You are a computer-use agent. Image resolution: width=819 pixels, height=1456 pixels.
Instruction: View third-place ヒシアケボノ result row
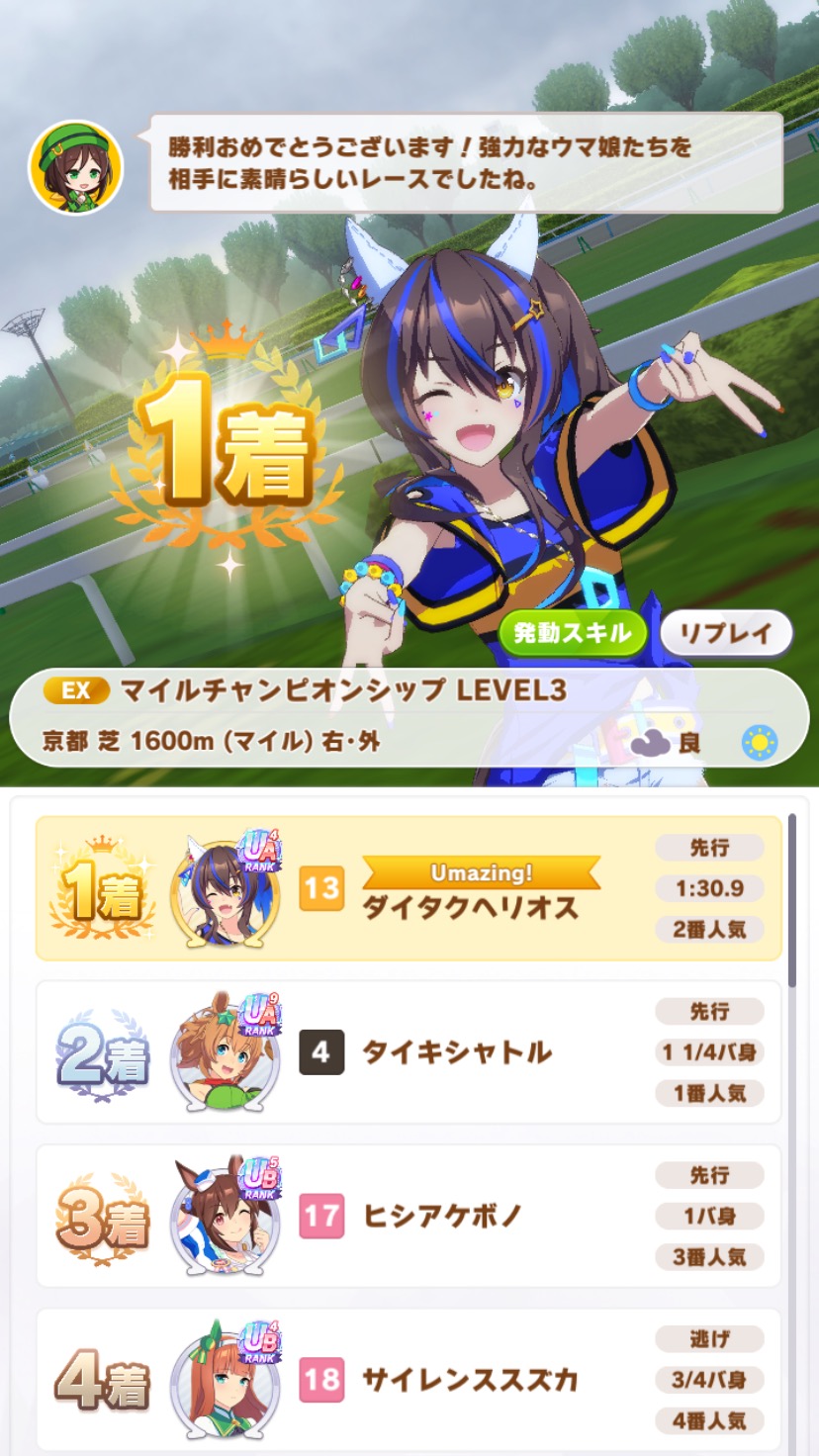coord(409,1216)
